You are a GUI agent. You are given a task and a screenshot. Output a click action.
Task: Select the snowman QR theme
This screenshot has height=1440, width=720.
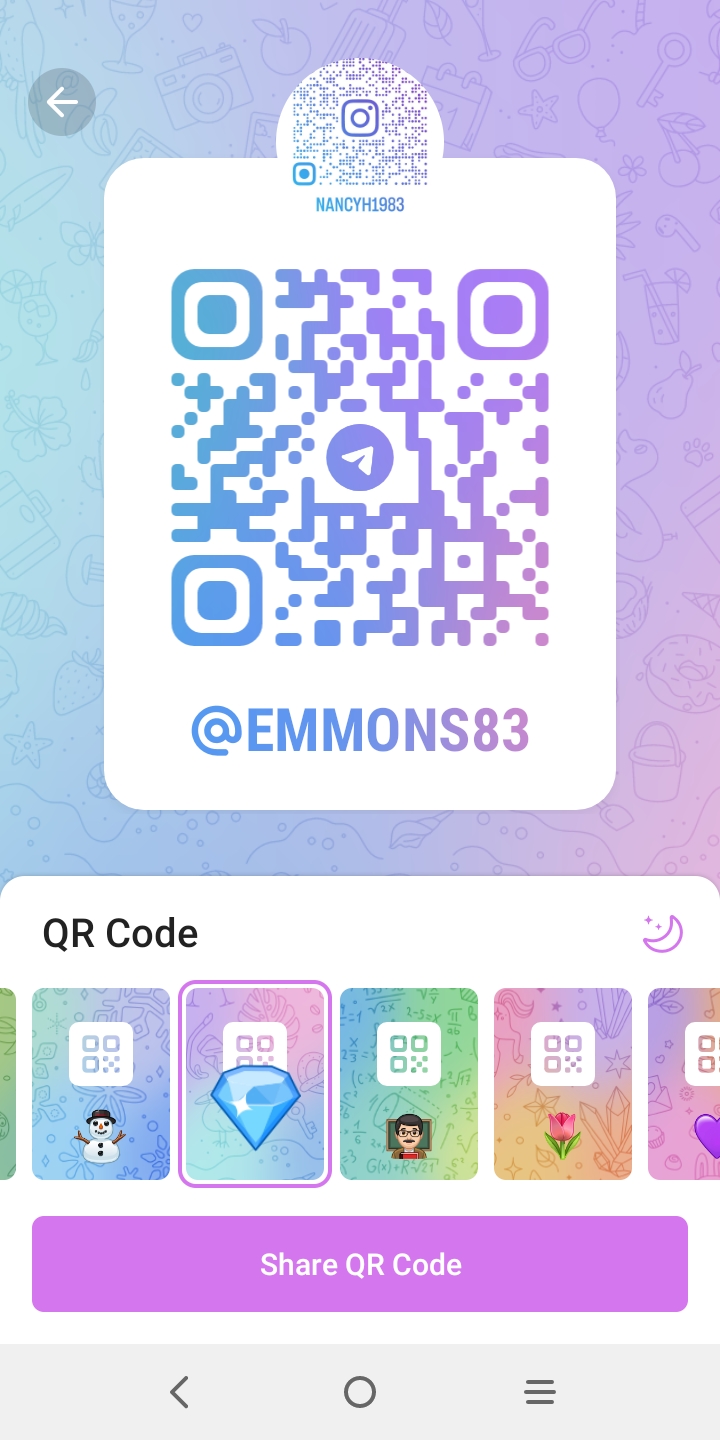[x=101, y=1084]
